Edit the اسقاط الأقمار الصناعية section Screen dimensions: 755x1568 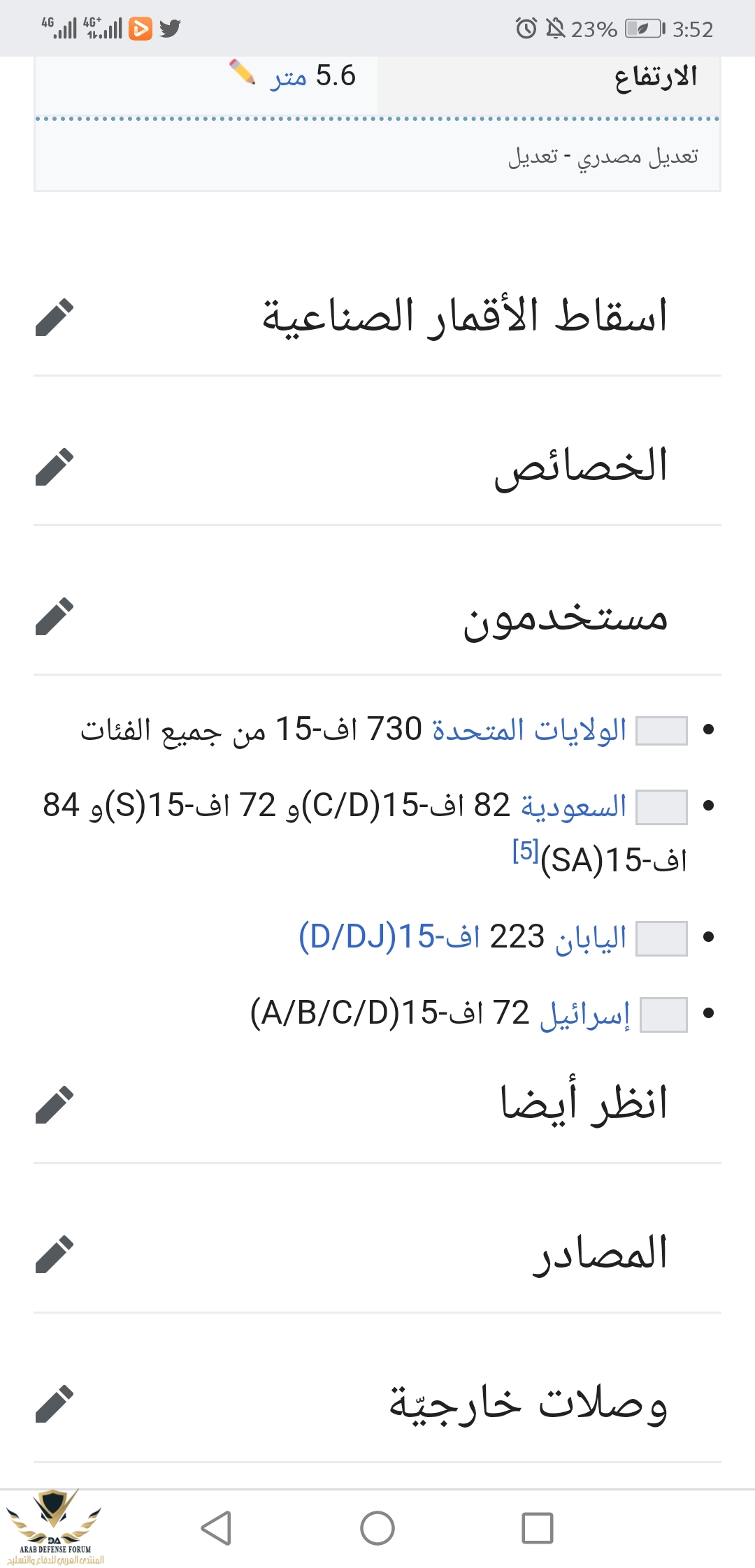[x=55, y=317]
